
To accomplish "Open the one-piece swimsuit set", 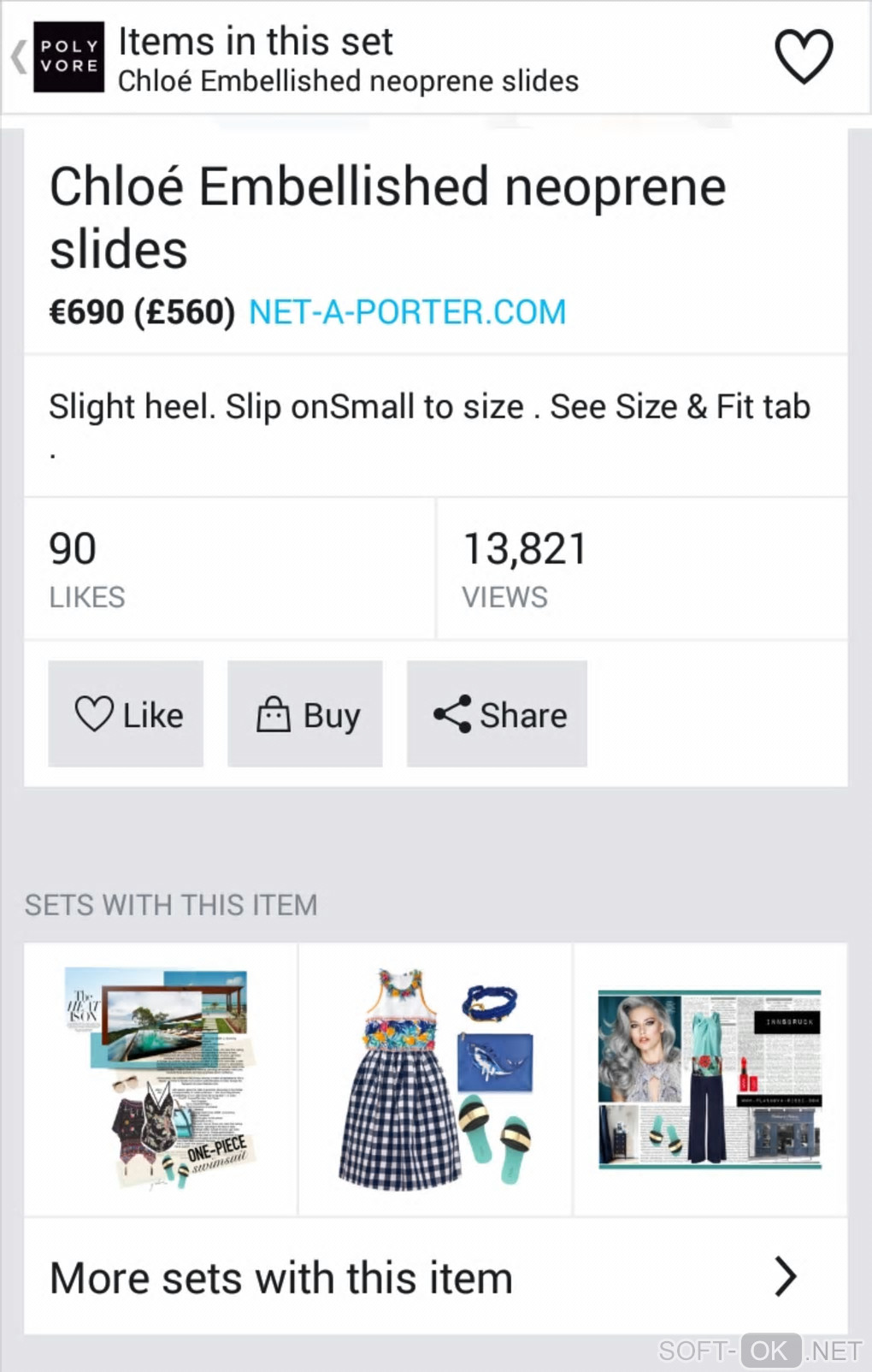I will click(x=161, y=1079).
